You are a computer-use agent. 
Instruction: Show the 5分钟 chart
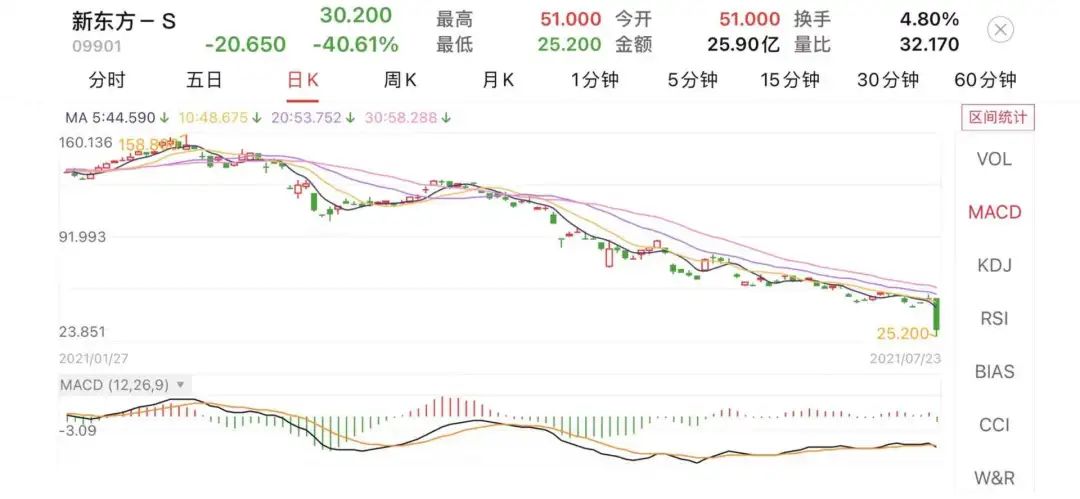692,80
